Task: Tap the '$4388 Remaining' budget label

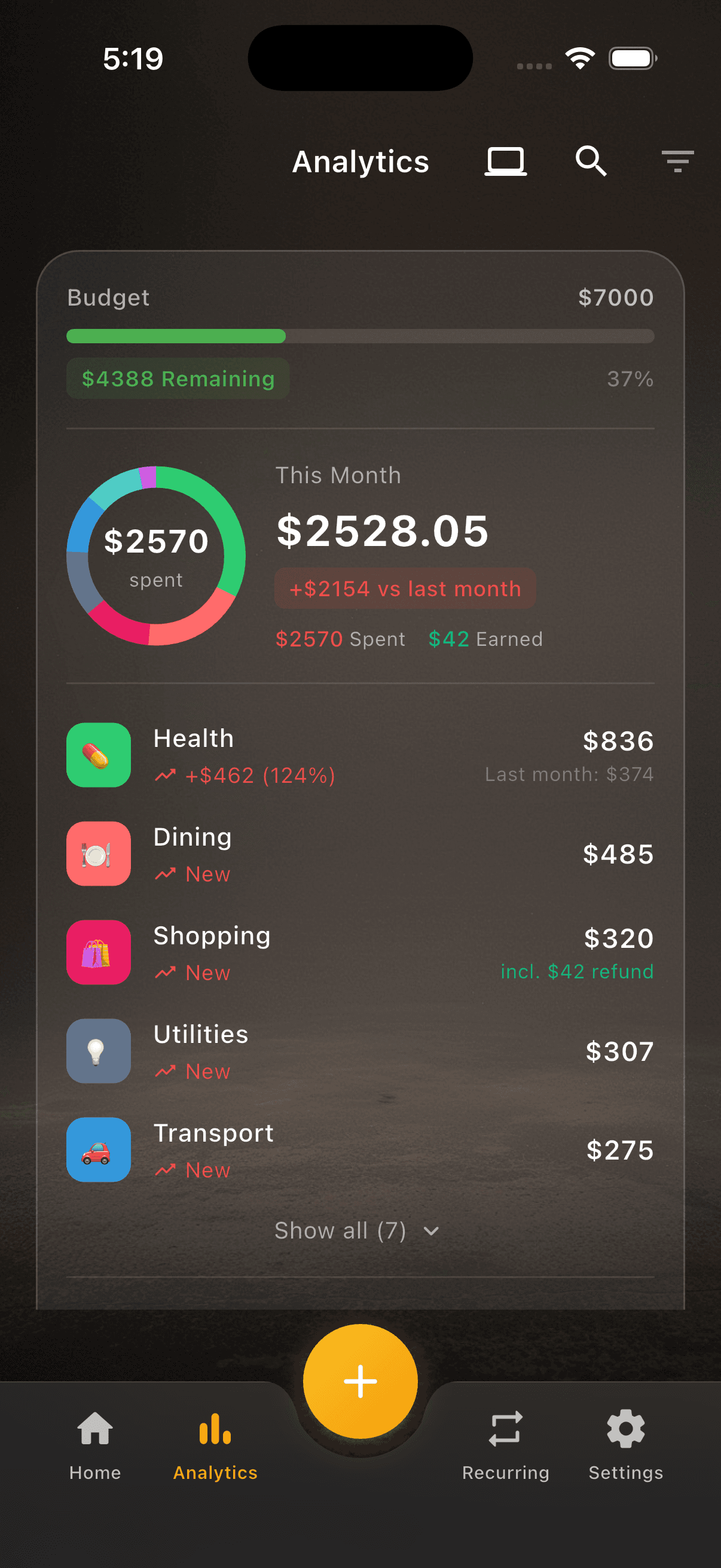Action: click(x=177, y=378)
